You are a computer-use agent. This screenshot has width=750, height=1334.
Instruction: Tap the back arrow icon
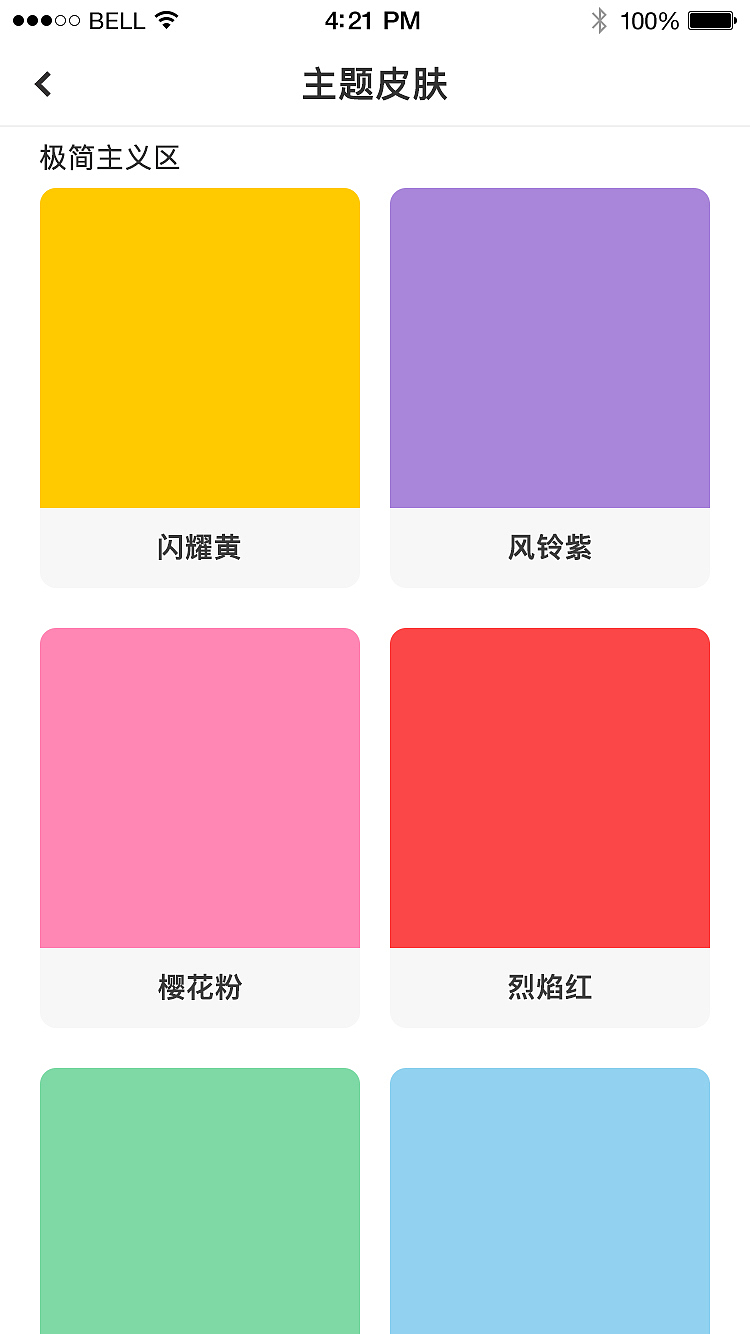[x=42, y=84]
